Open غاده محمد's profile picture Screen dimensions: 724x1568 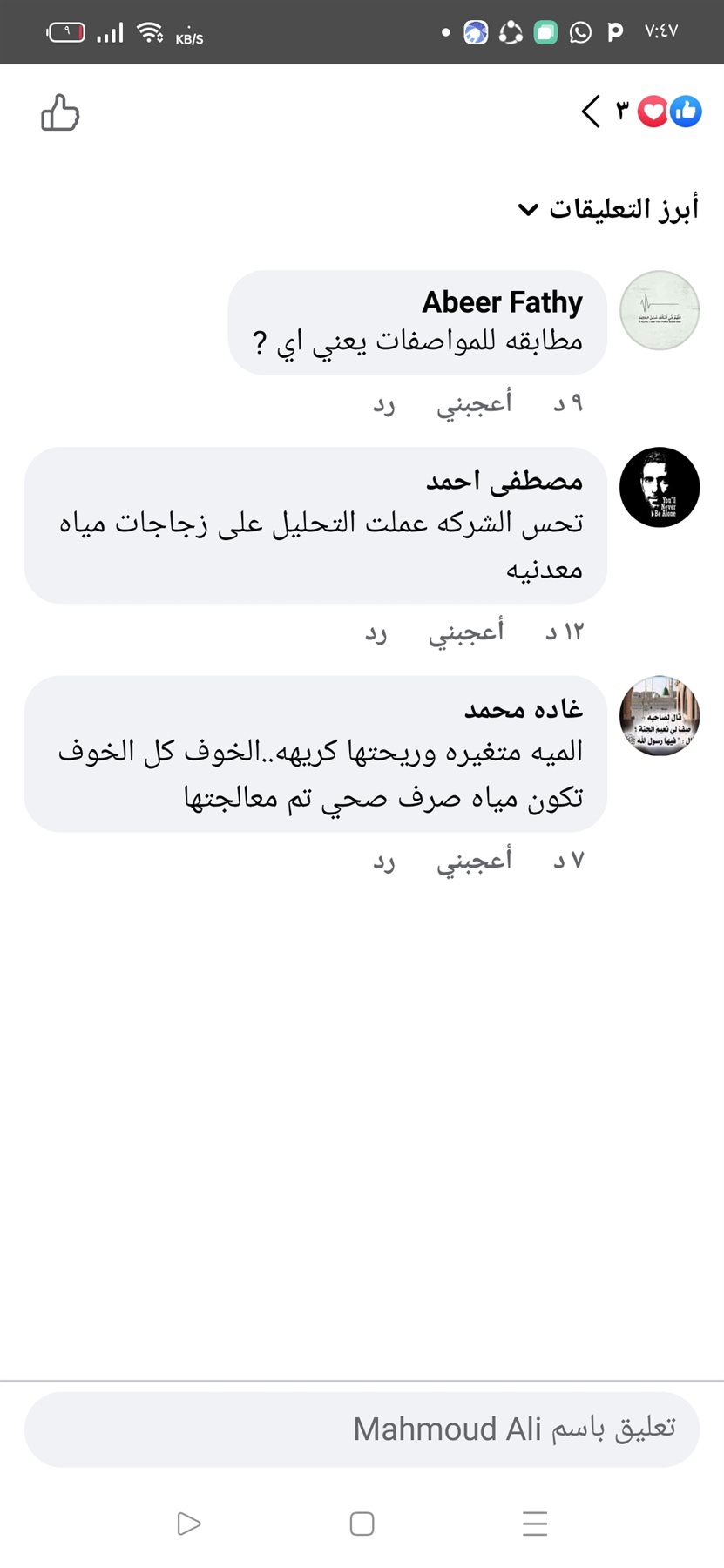(660, 715)
